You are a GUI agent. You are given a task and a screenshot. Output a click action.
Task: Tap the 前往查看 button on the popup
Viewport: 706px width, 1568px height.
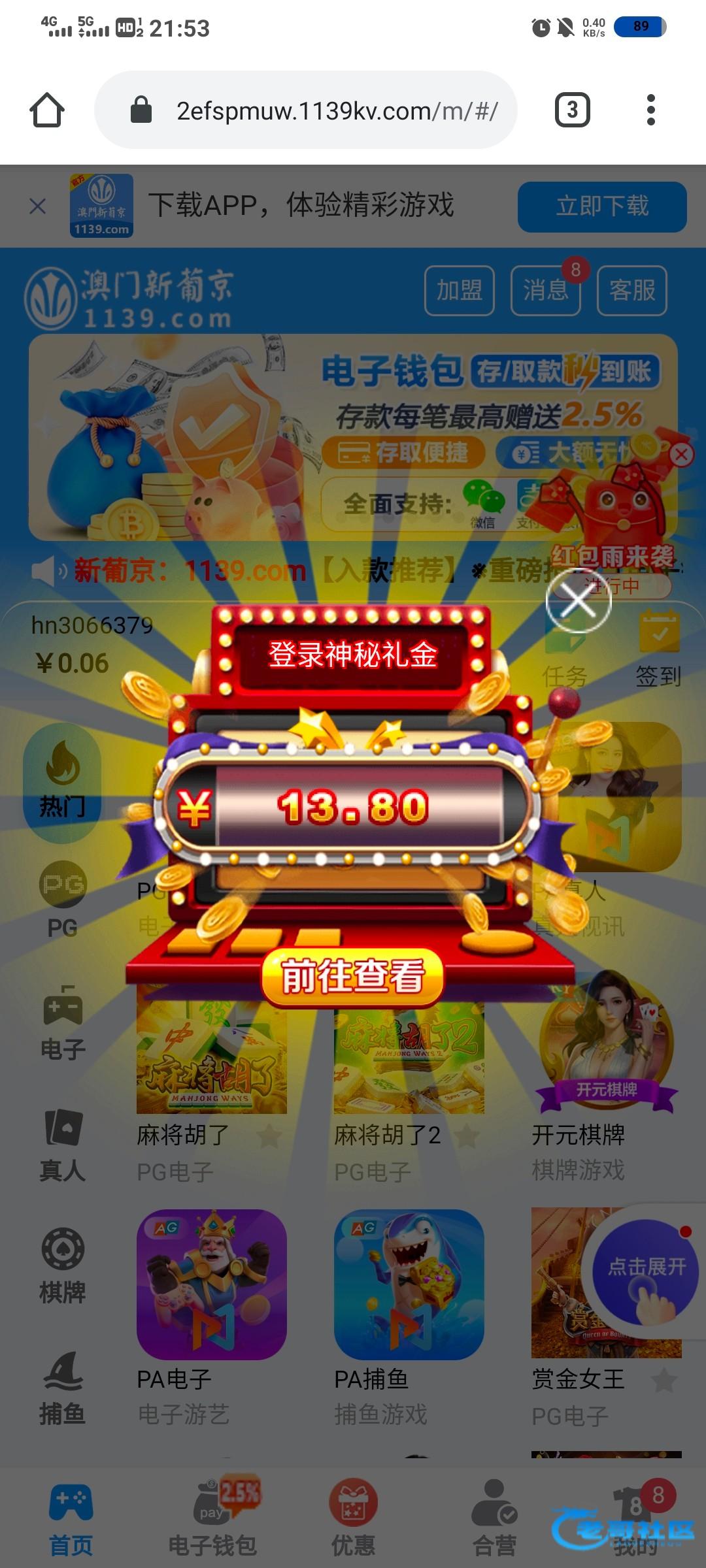(x=352, y=977)
